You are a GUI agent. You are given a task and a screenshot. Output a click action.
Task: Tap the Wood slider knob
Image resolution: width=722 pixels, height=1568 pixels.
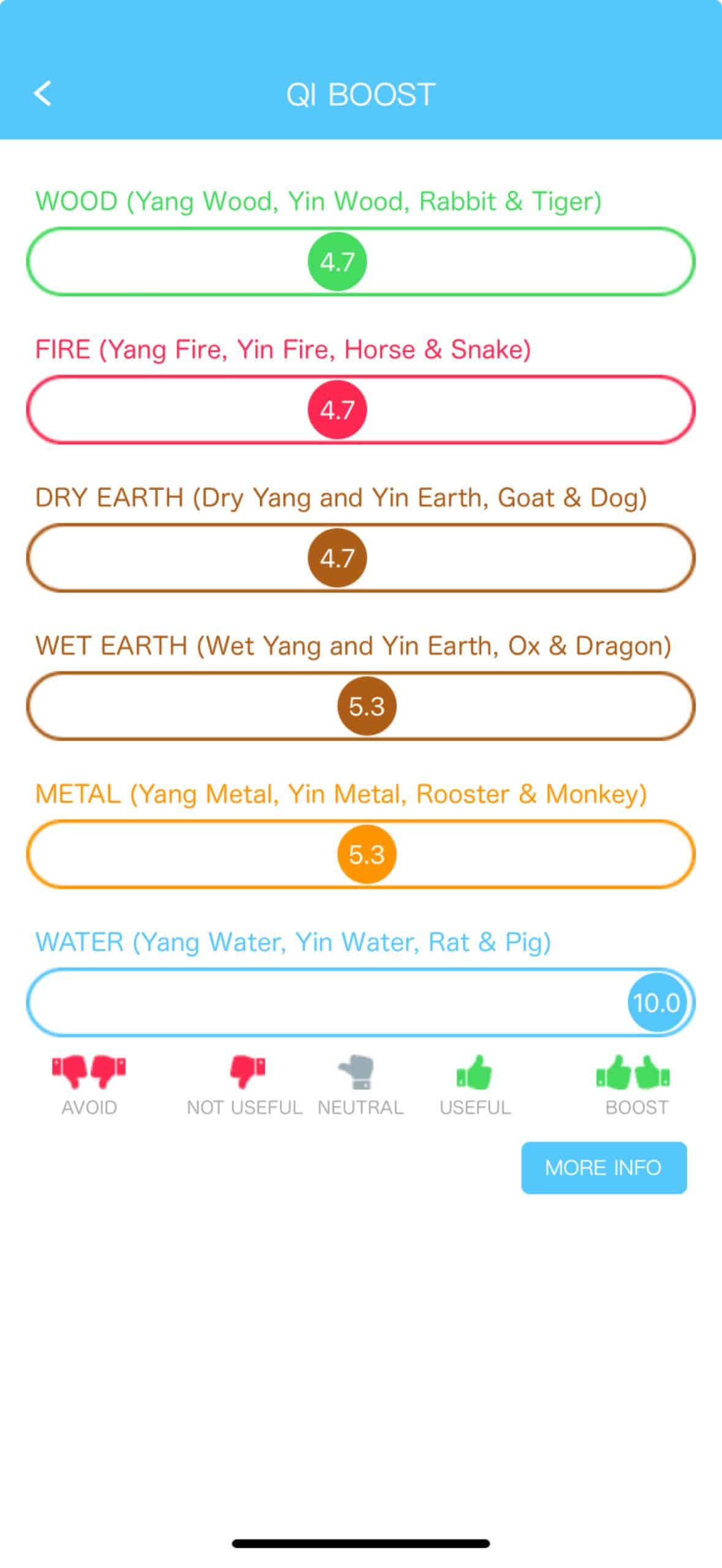(x=337, y=262)
